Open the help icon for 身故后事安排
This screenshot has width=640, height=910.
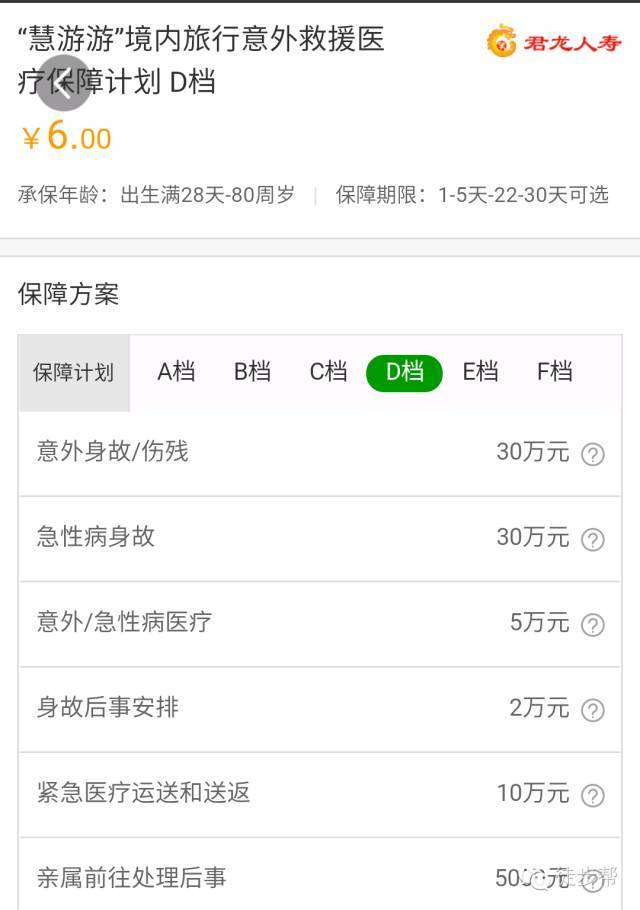point(593,710)
